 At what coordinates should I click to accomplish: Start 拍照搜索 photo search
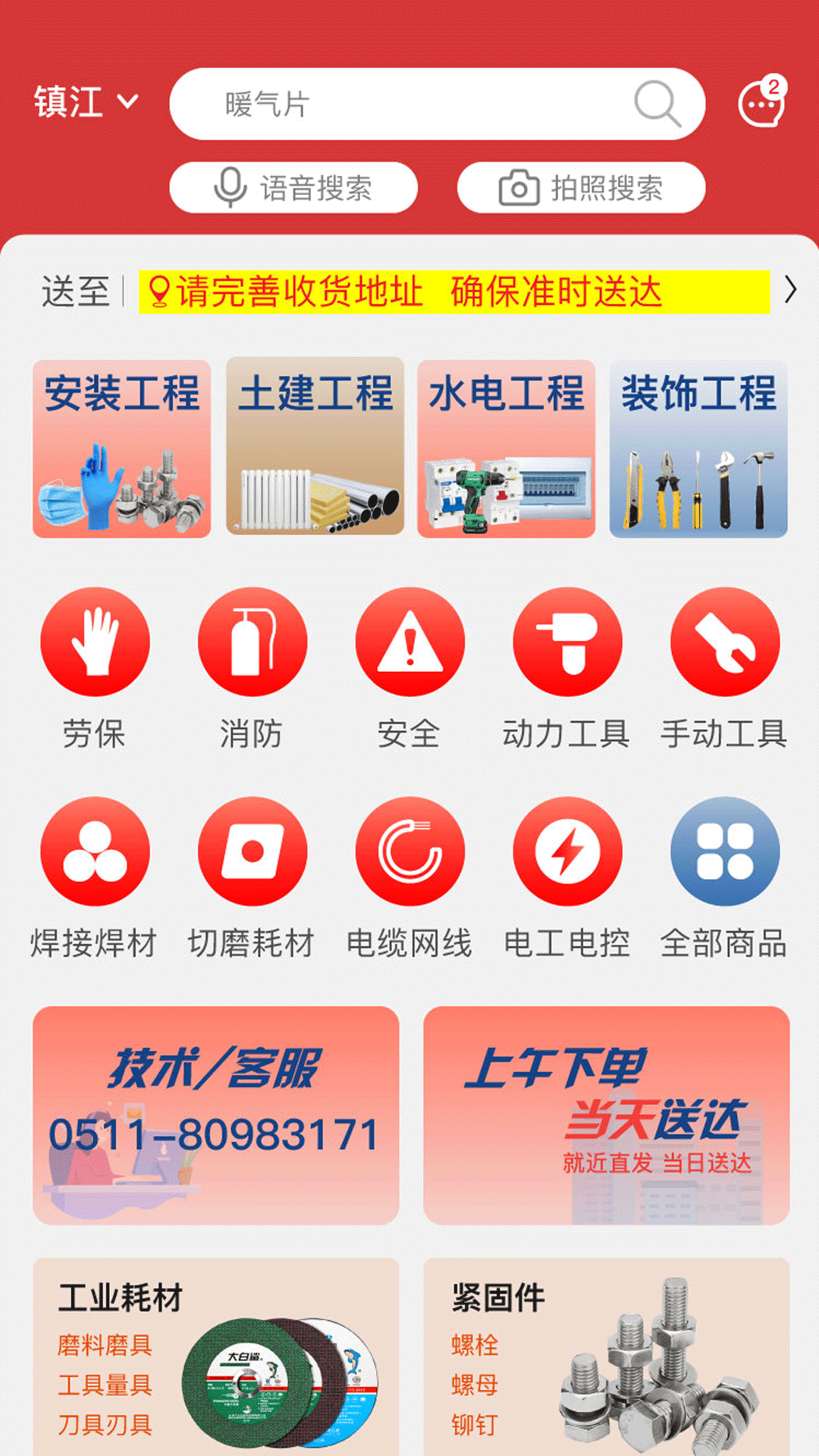581,187
